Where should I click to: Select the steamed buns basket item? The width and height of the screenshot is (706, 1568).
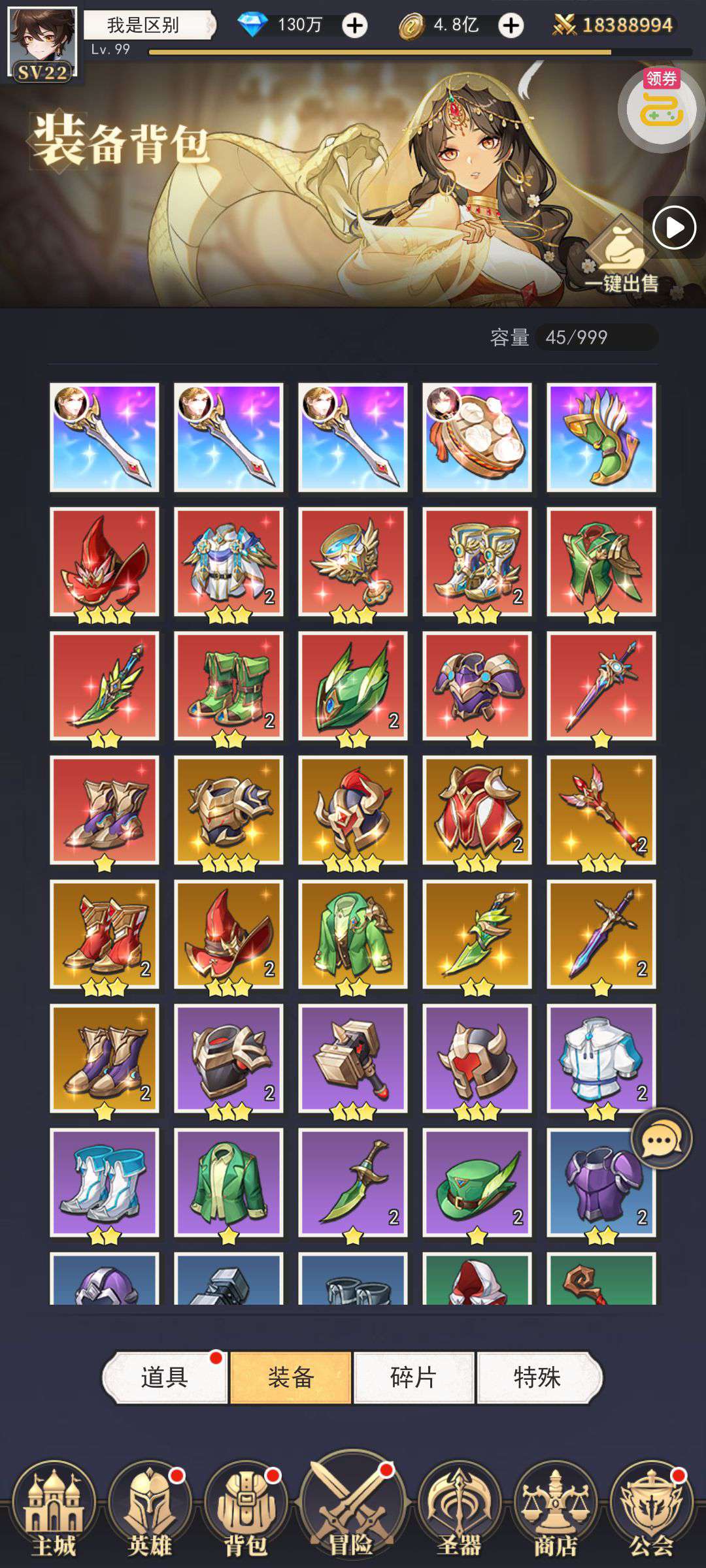(x=477, y=437)
